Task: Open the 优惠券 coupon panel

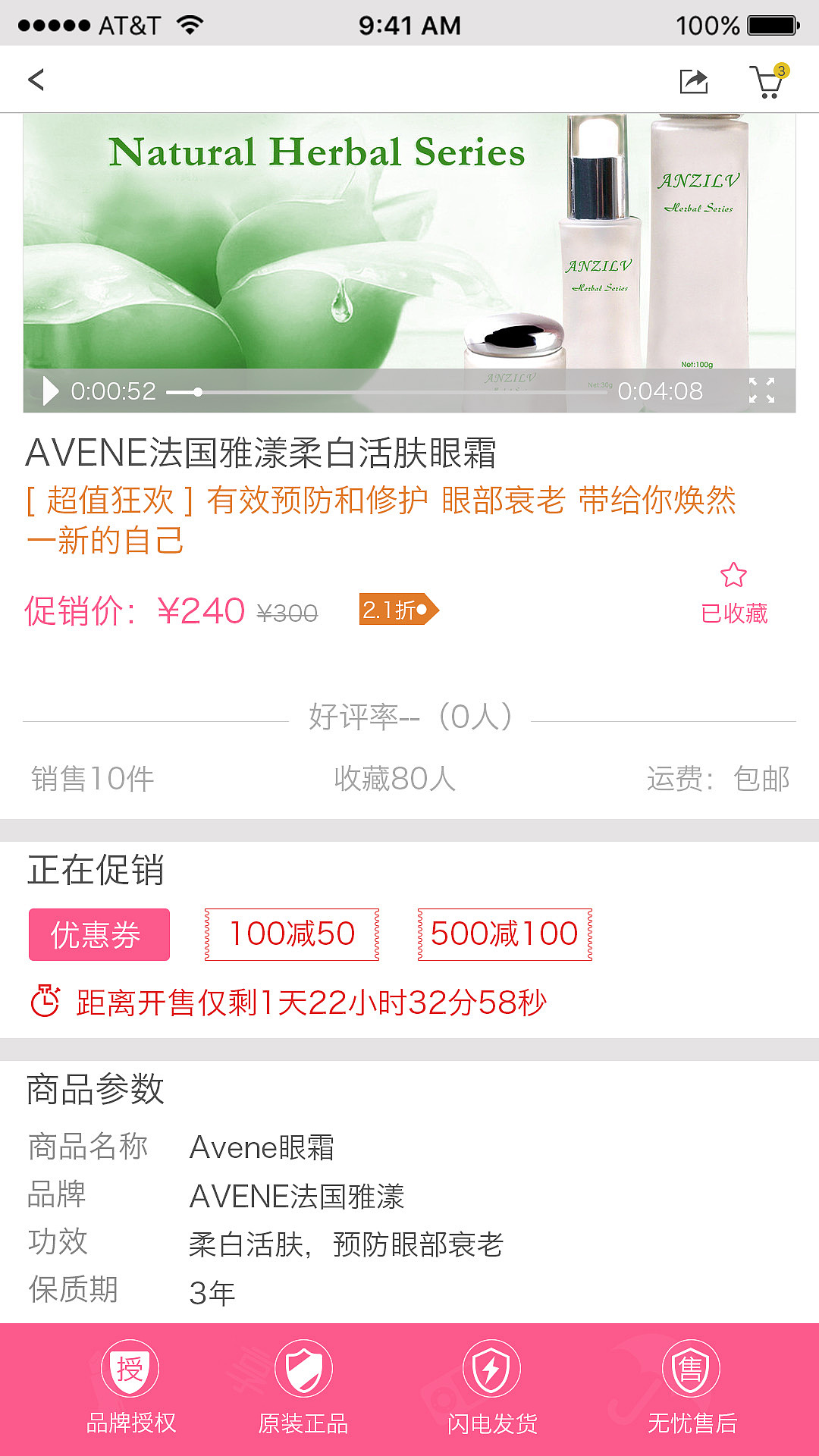Action: (99, 934)
